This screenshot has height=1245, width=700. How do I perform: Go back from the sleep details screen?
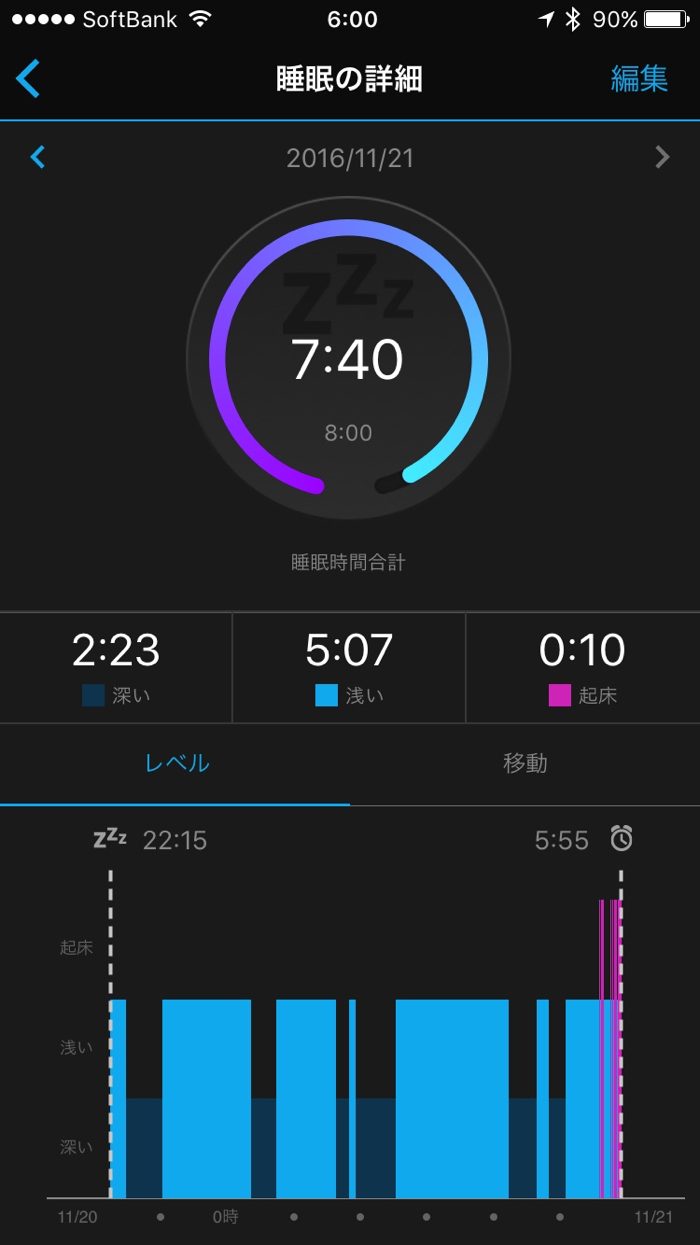[x=29, y=79]
